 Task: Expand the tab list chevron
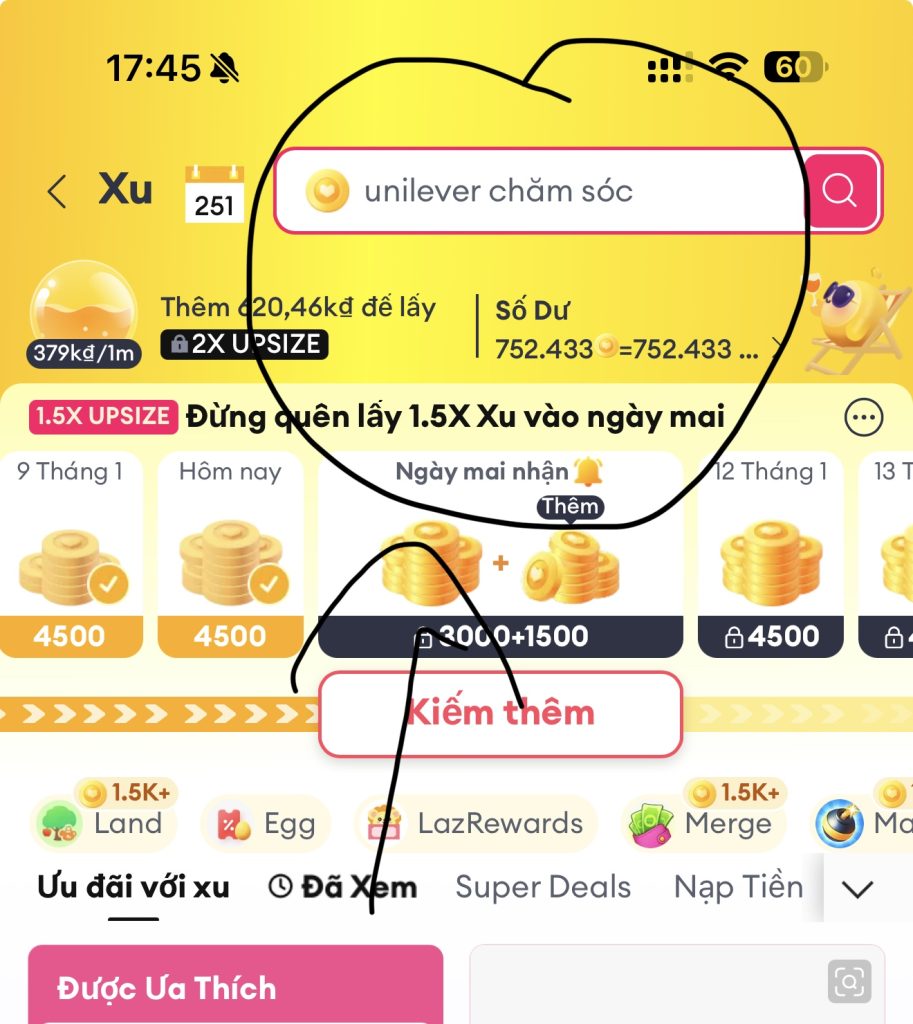click(x=857, y=888)
